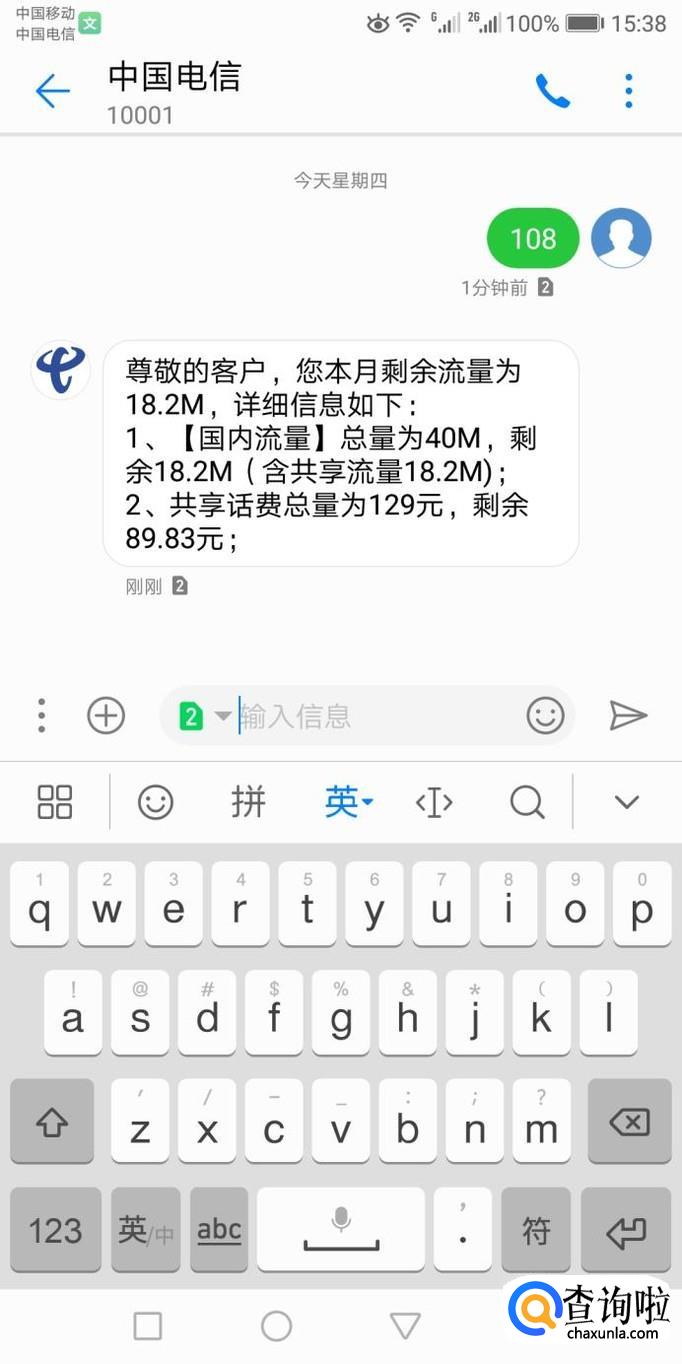
Task: Open the keyboard search tool
Action: tap(526, 802)
